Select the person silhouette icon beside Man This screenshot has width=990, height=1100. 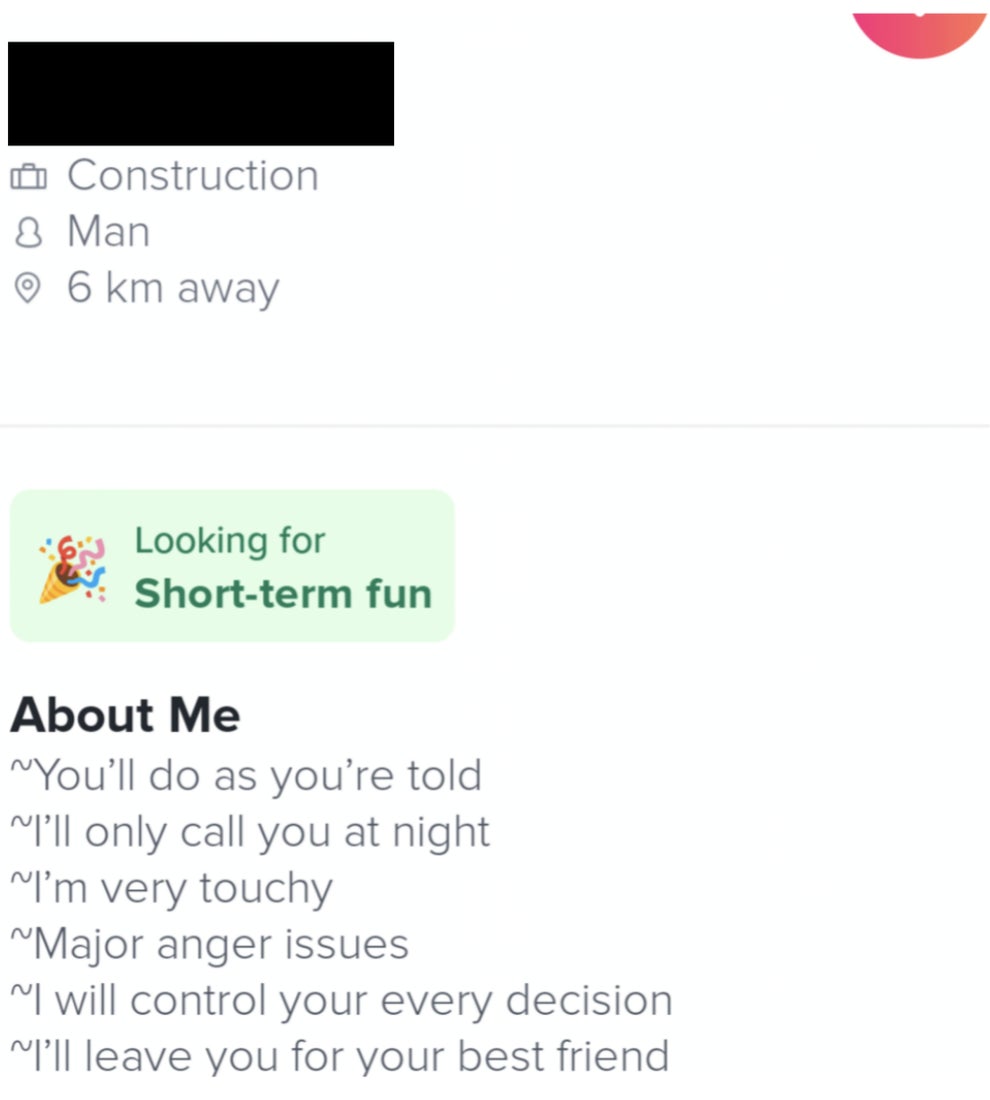coord(30,231)
